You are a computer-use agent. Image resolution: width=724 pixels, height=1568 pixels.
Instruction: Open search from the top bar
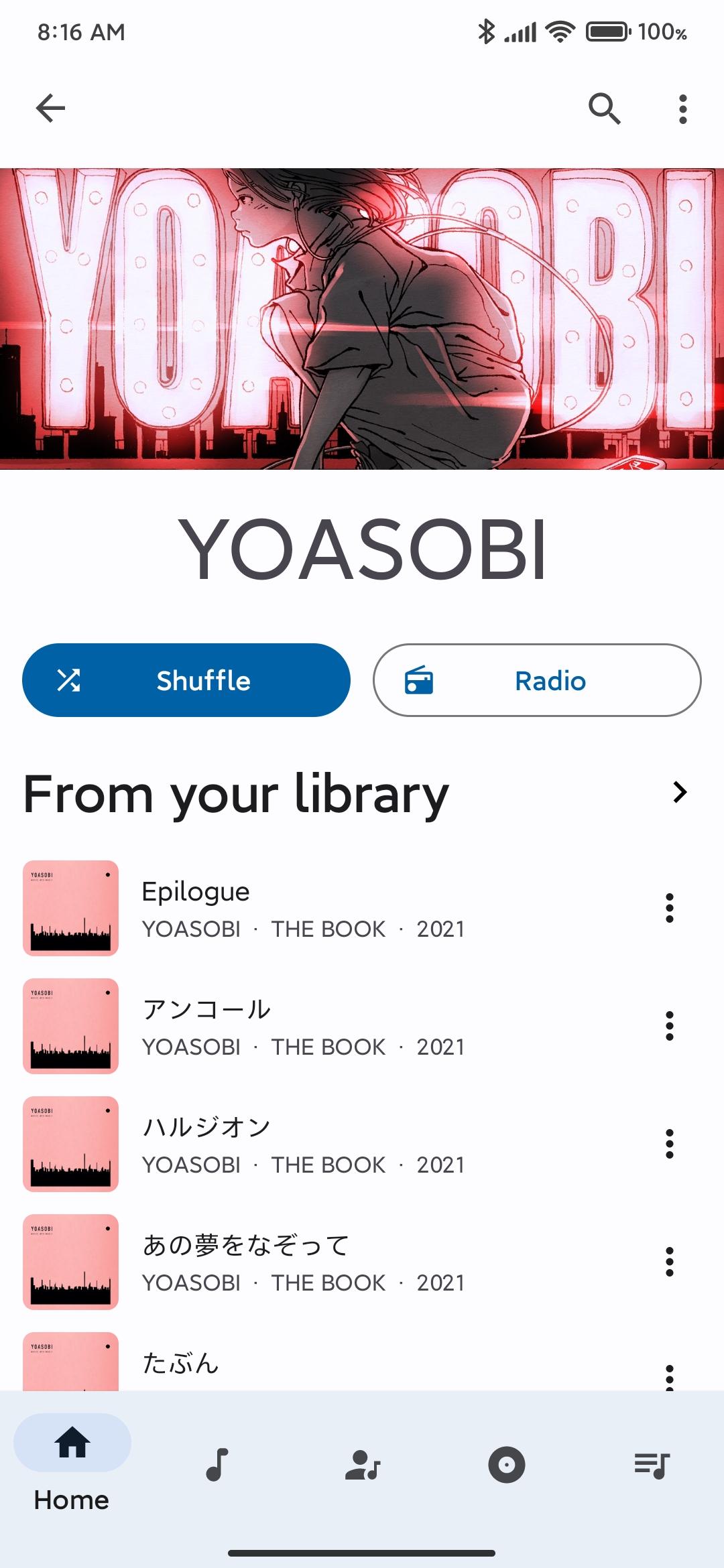click(605, 109)
